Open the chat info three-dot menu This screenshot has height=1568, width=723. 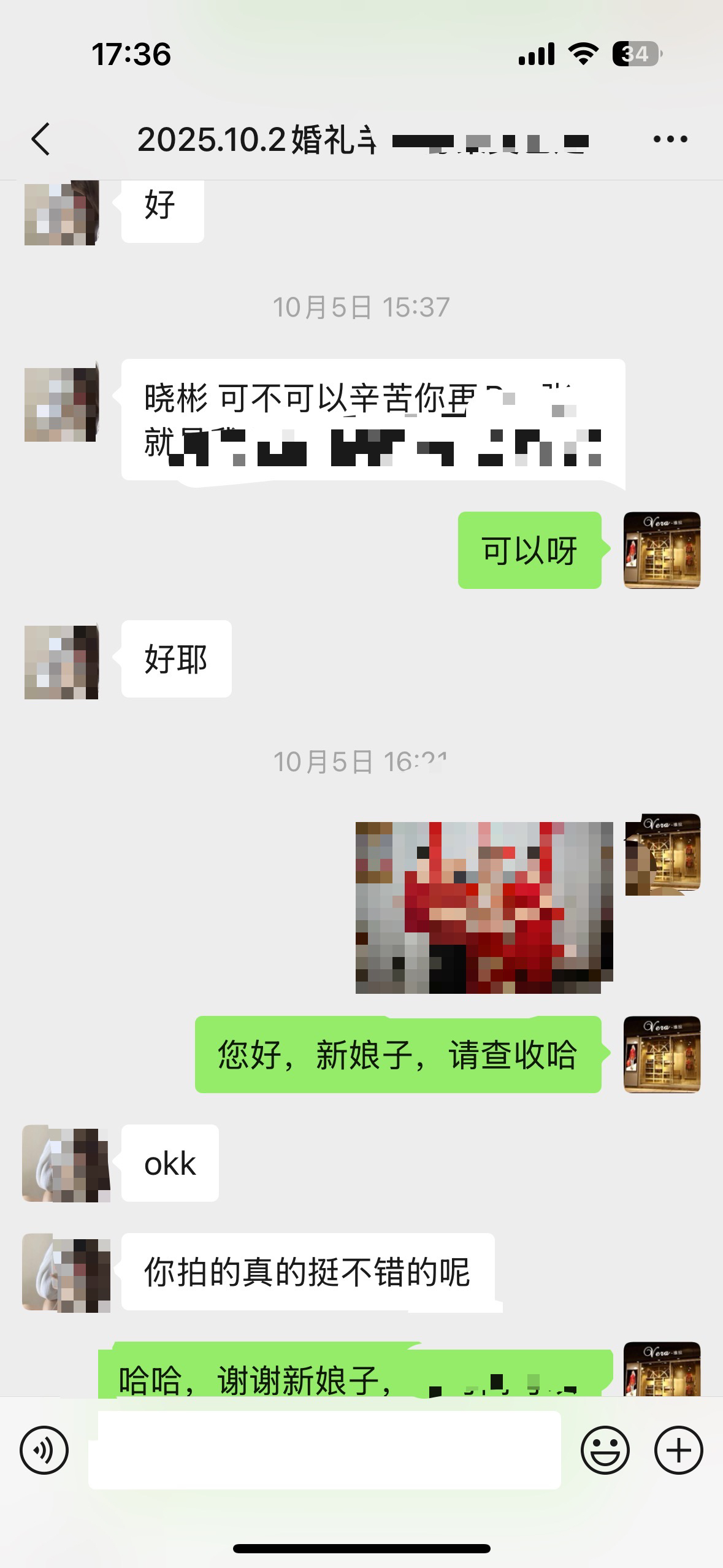[670, 139]
